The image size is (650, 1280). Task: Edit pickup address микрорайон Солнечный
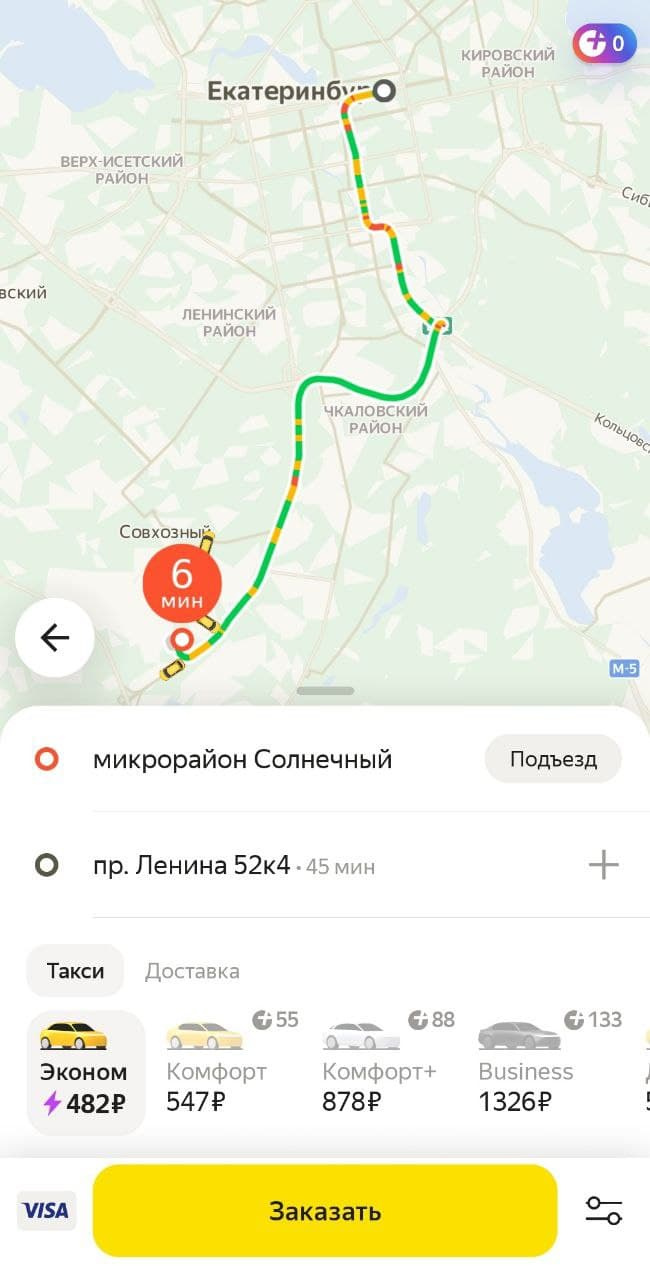(x=242, y=759)
